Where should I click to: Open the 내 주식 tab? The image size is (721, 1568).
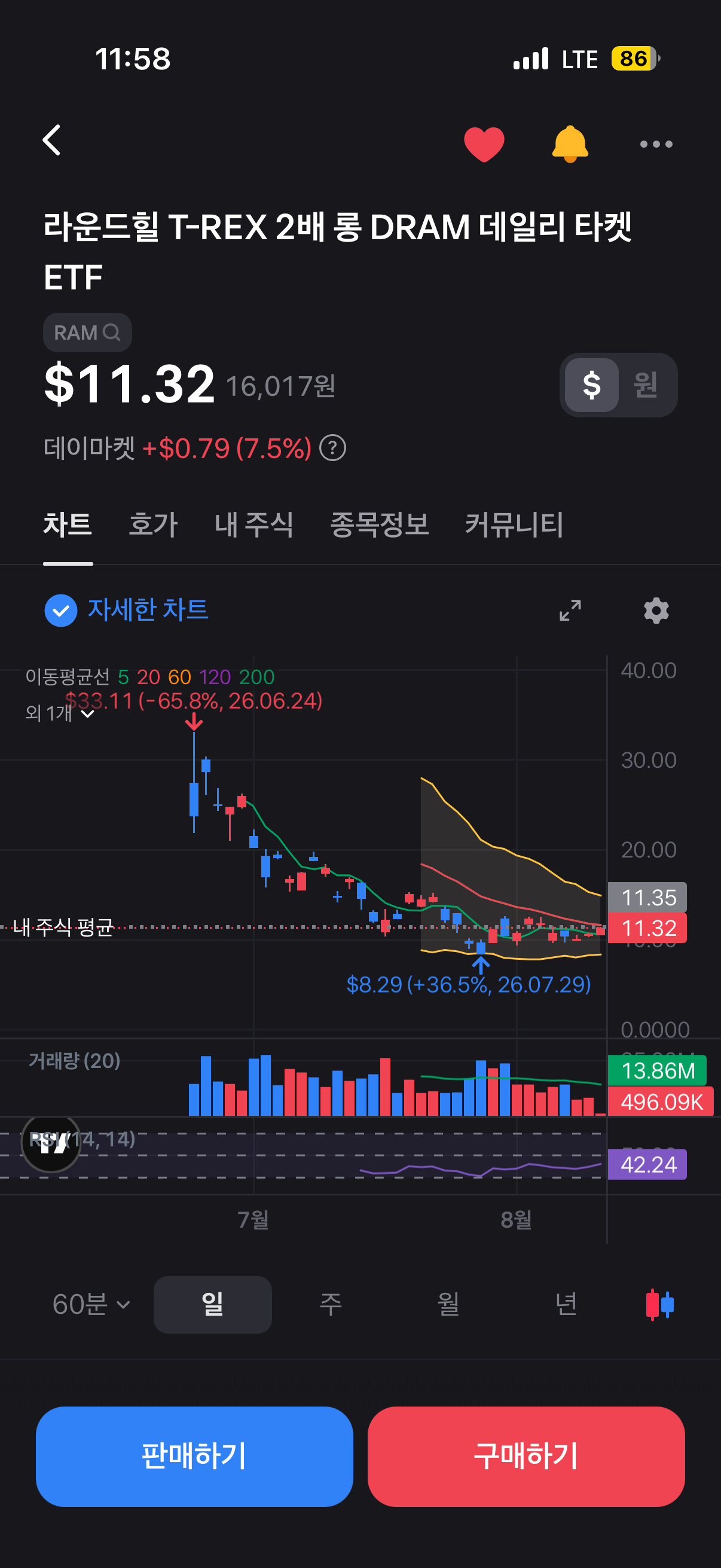point(253,524)
